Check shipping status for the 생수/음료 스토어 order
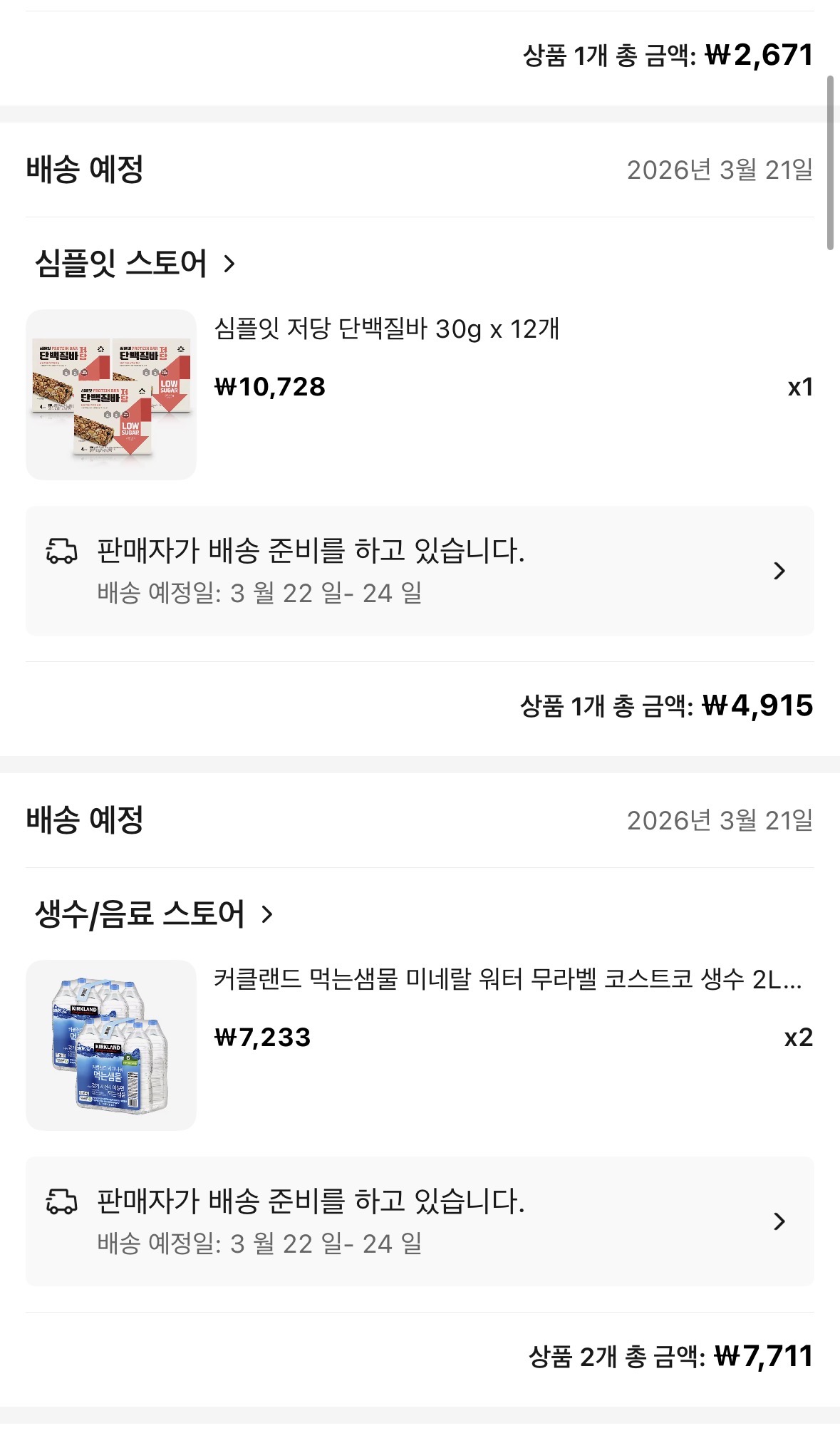 (420, 1221)
